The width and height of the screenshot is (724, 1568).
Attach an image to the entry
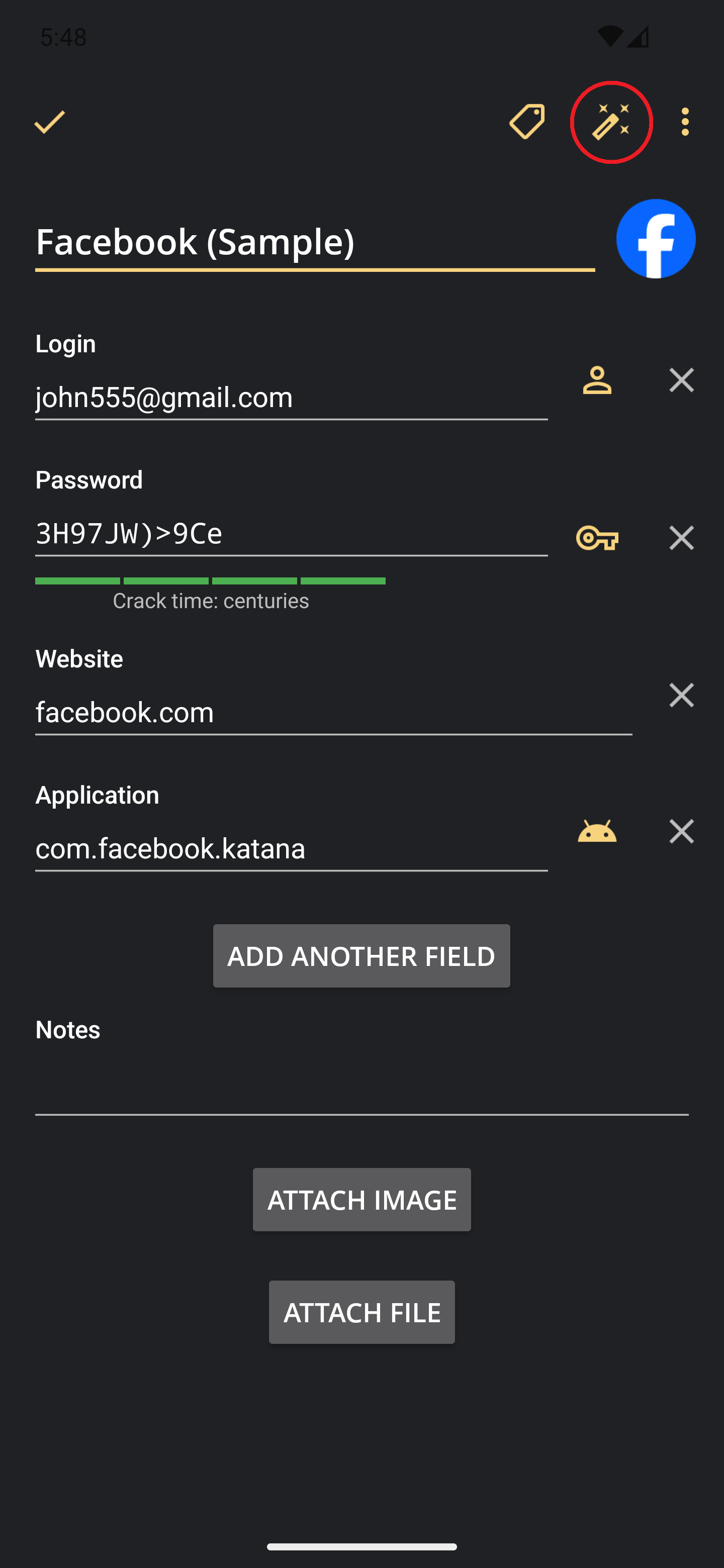pos(361,1199)
